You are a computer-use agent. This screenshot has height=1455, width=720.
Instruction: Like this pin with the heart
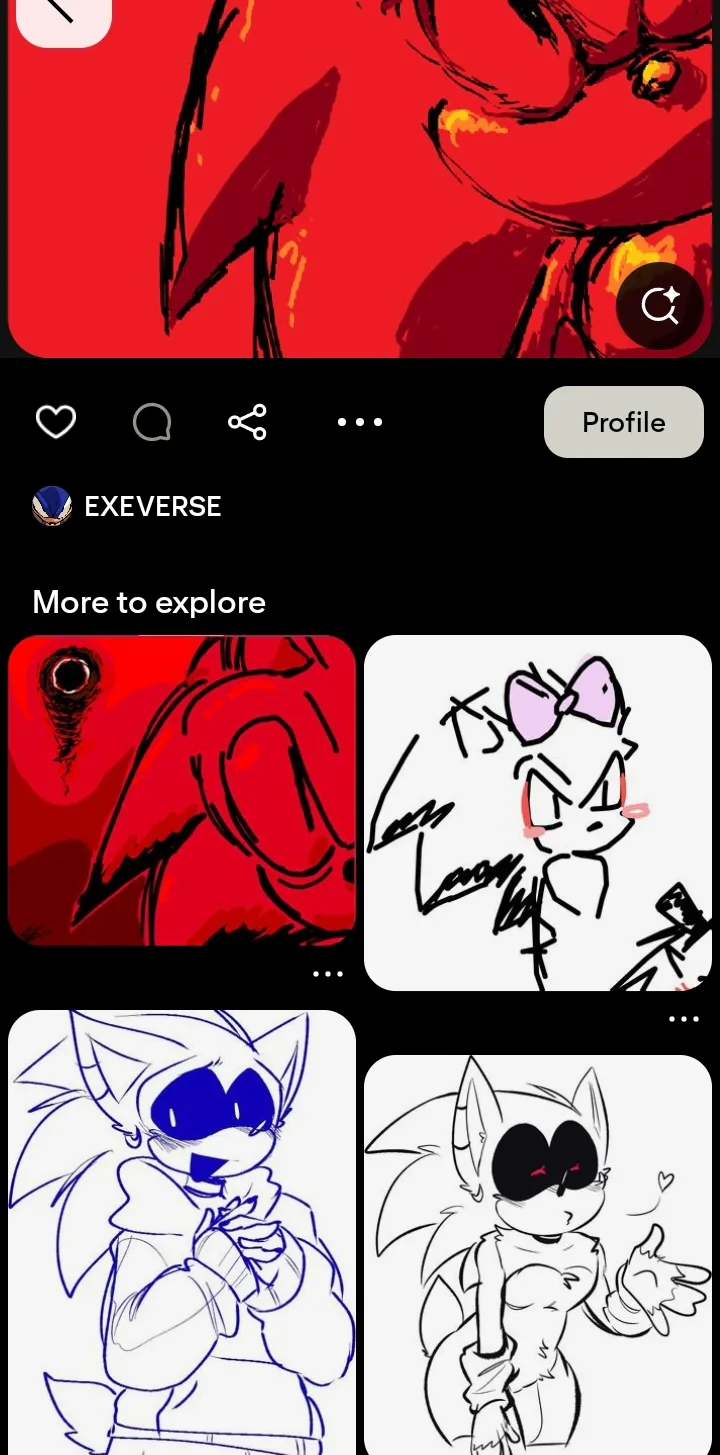(x=56, y=422)
